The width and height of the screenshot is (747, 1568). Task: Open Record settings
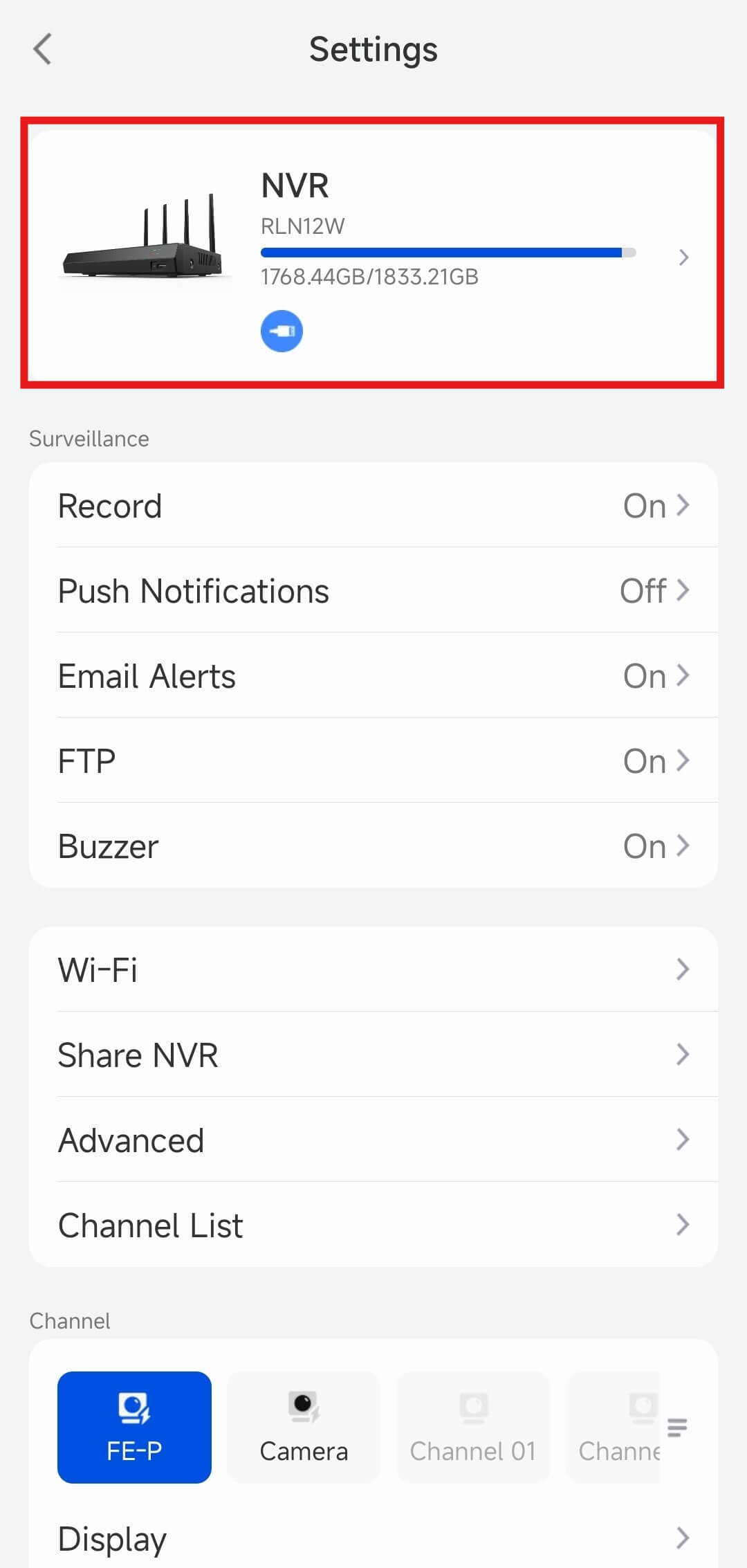[373, 506]
